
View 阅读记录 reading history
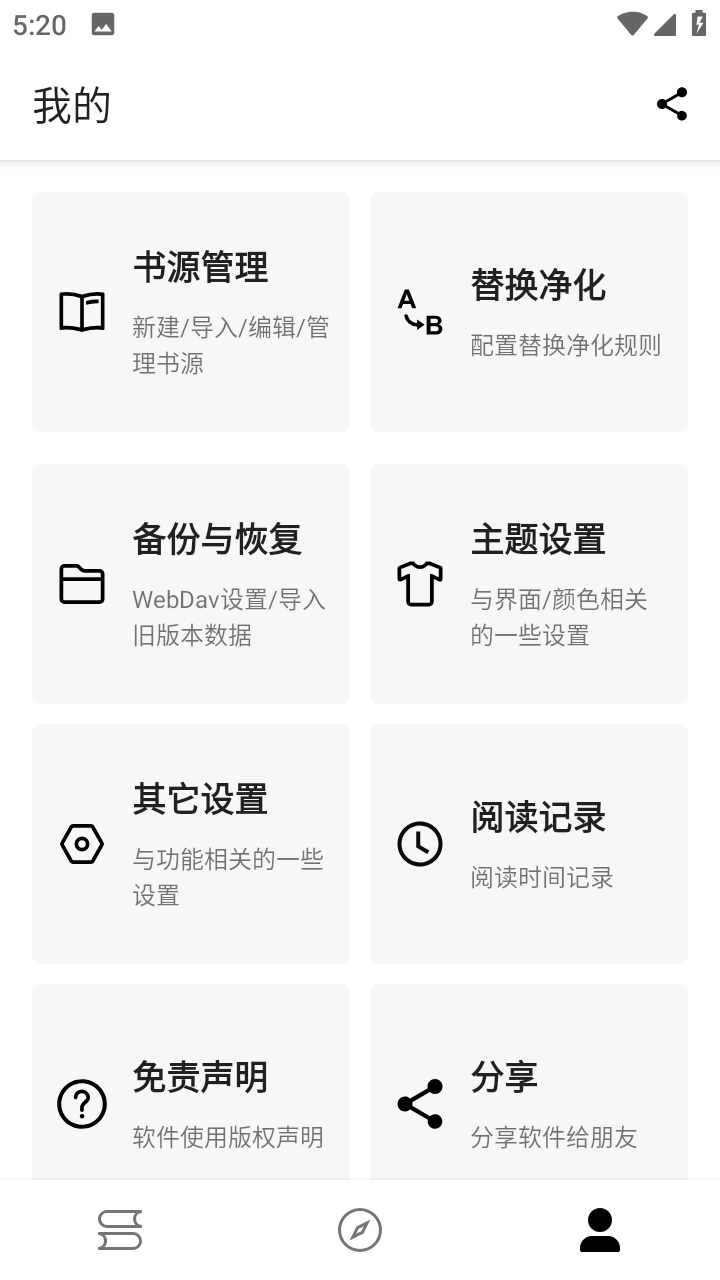[x=528, y=843]
